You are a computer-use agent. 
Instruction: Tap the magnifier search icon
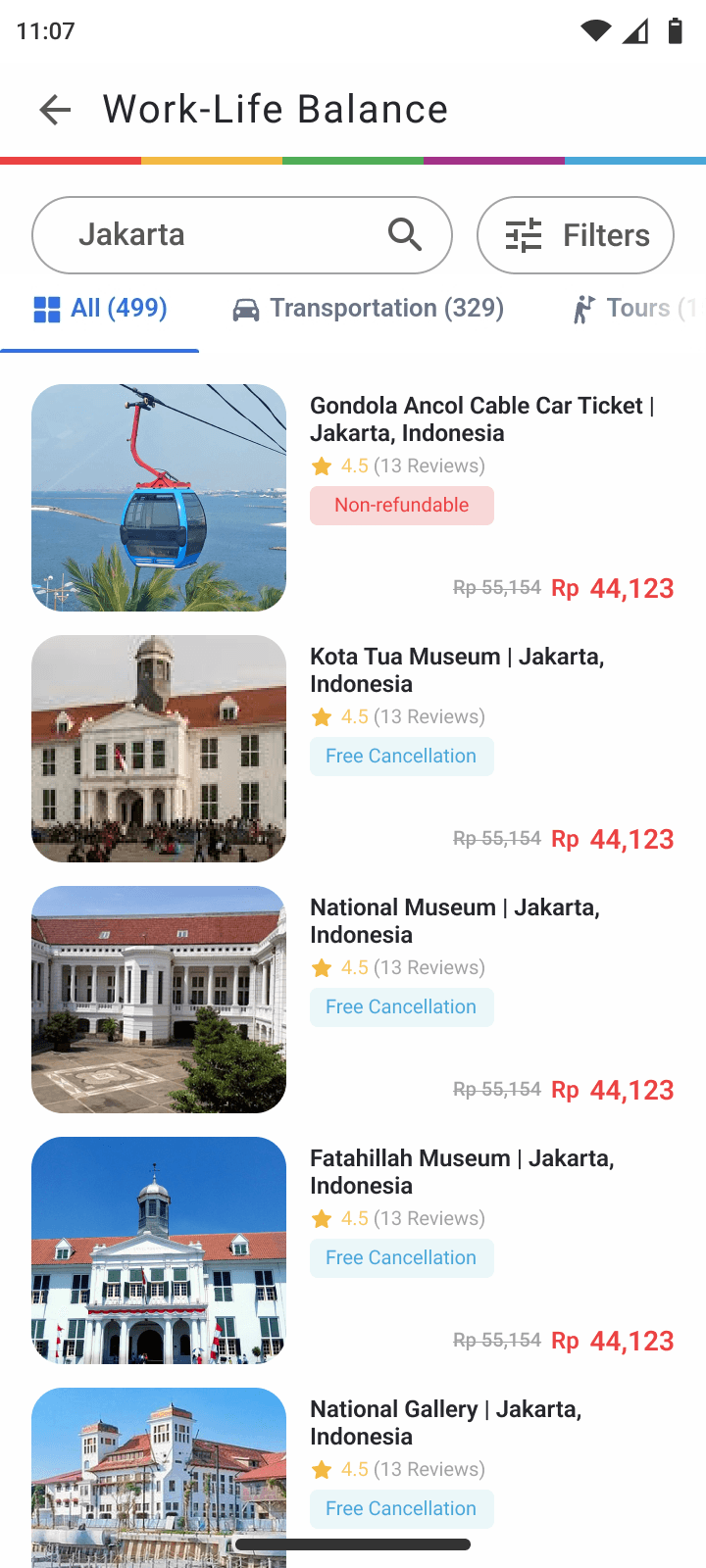tap(404, 235)
